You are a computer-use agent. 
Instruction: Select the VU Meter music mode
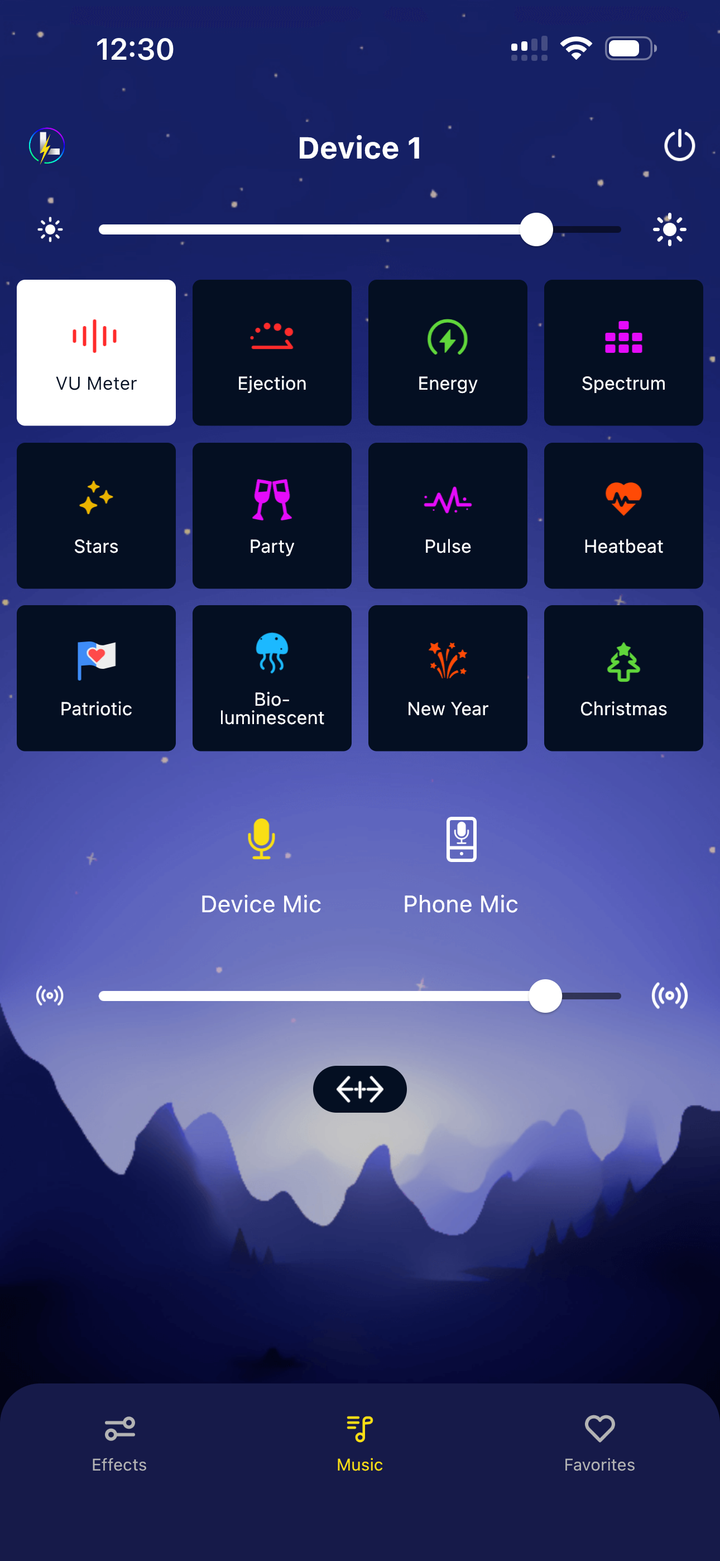click(96, 353)
